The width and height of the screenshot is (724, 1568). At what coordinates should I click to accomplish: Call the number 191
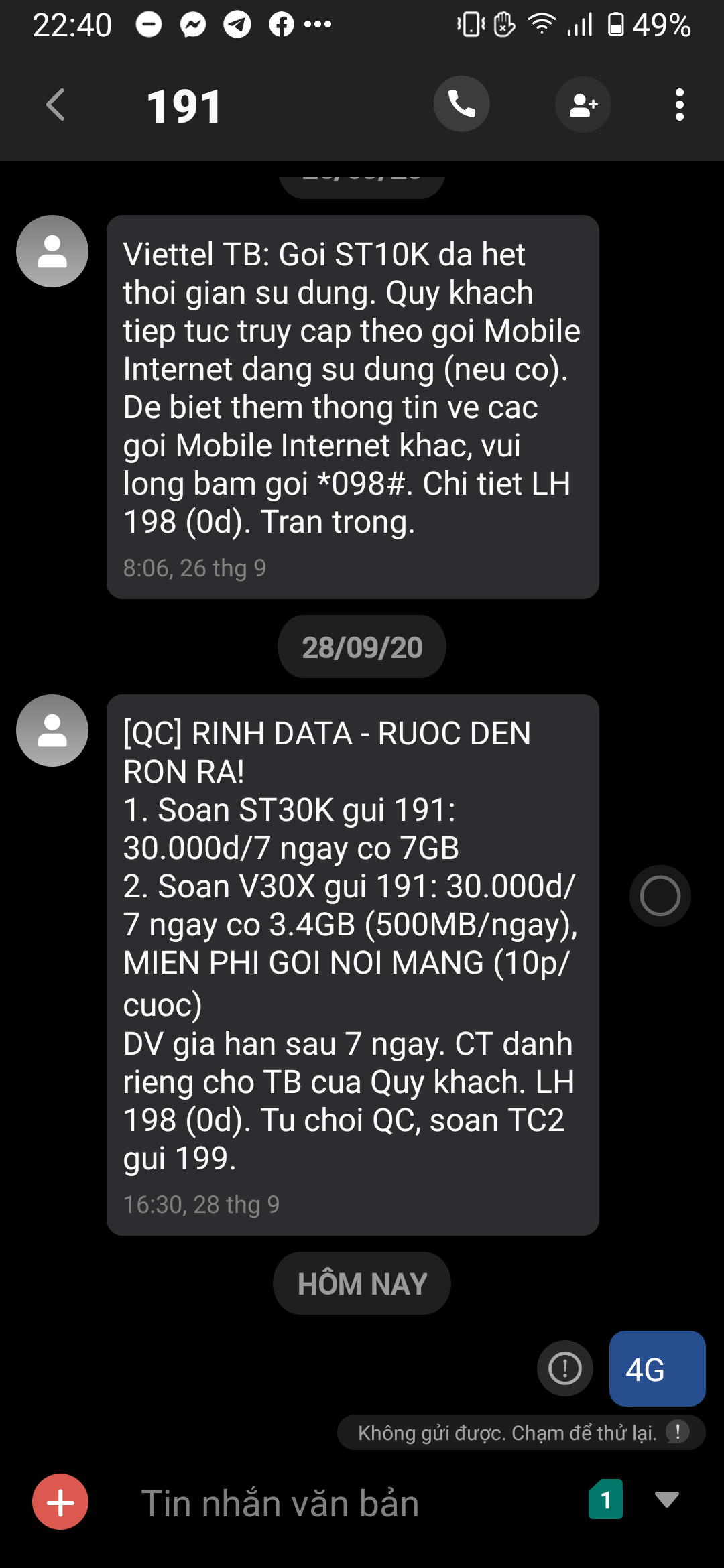pyautogui.click(x=461, y=105)
